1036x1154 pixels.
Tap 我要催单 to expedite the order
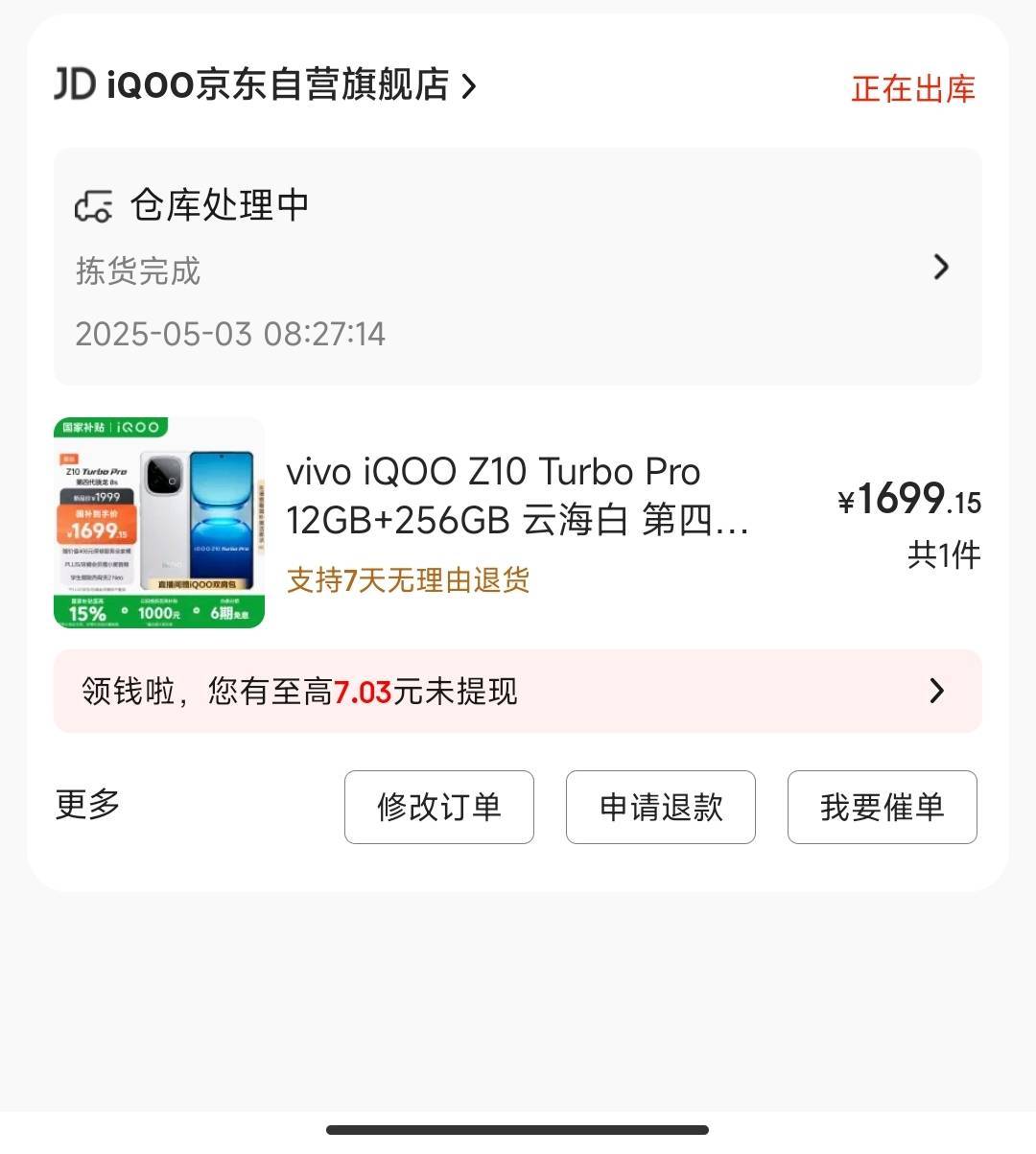882,808
